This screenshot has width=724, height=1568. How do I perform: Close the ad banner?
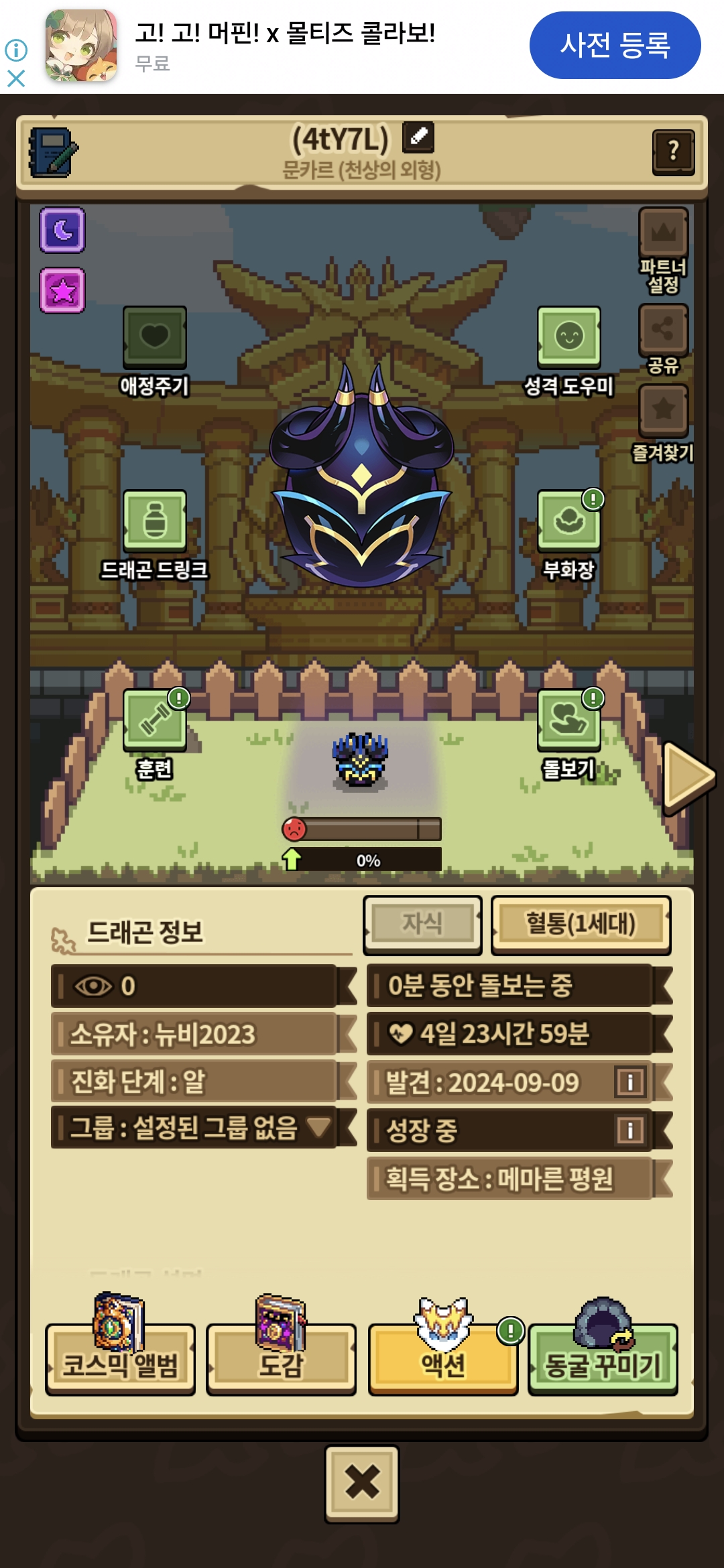[x=16, y=78]
